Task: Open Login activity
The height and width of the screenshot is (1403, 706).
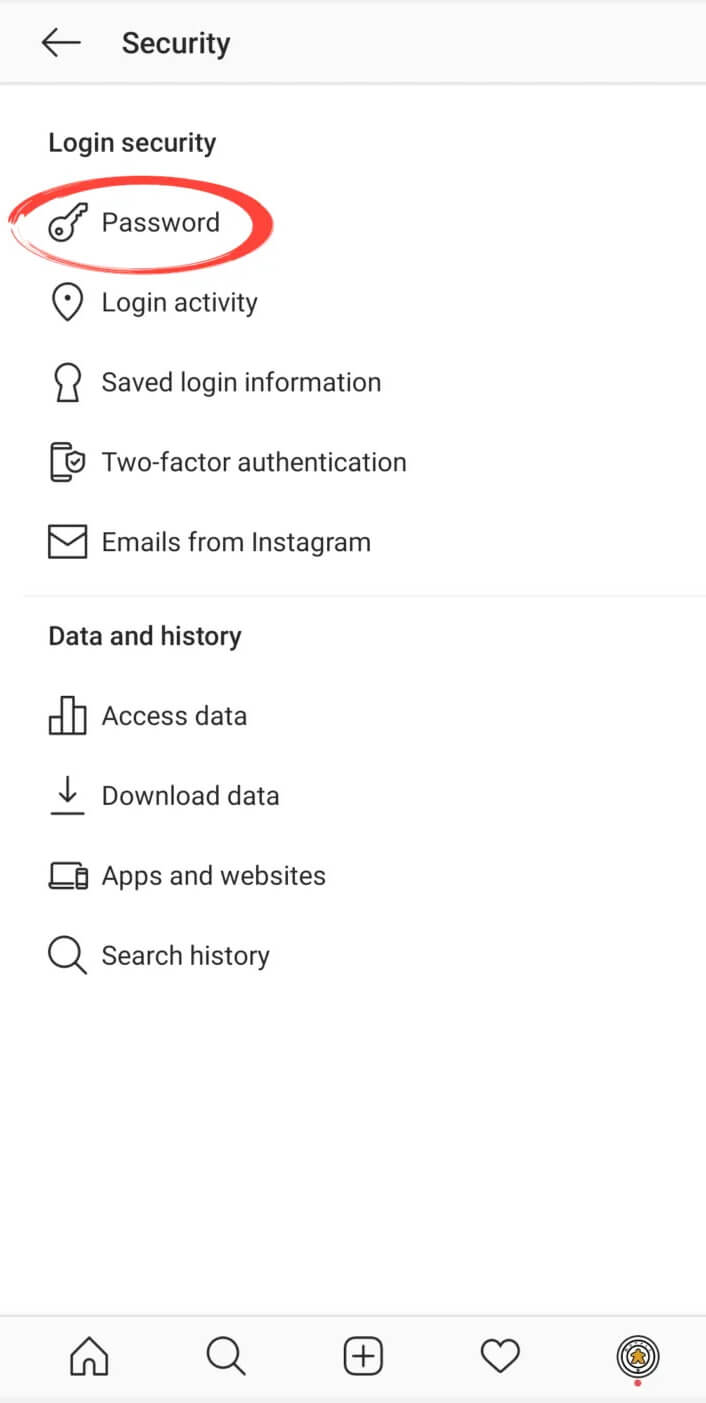Action: (353, 302)
